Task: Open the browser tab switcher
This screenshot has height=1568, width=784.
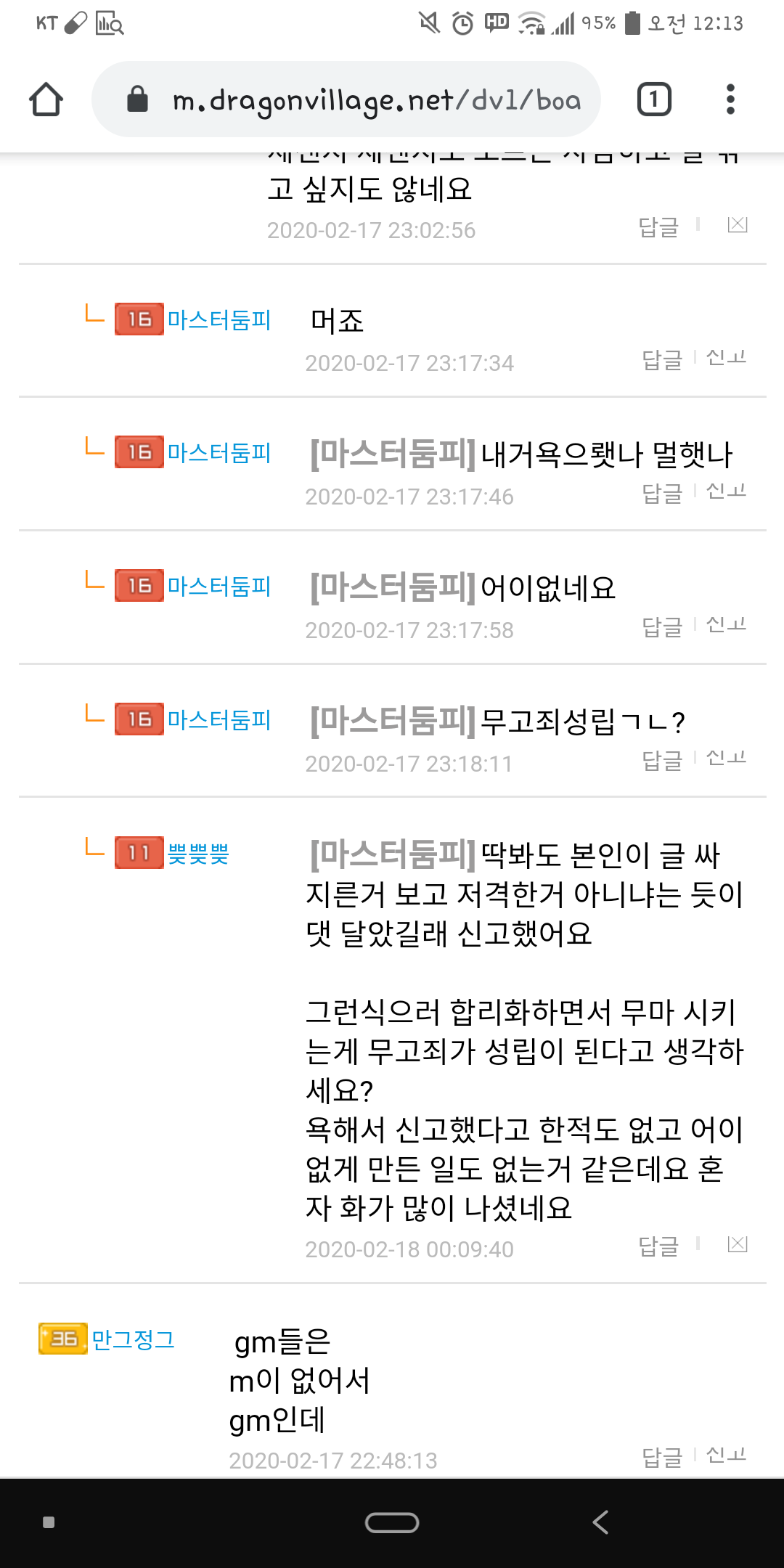Action: tap(653, 99)
